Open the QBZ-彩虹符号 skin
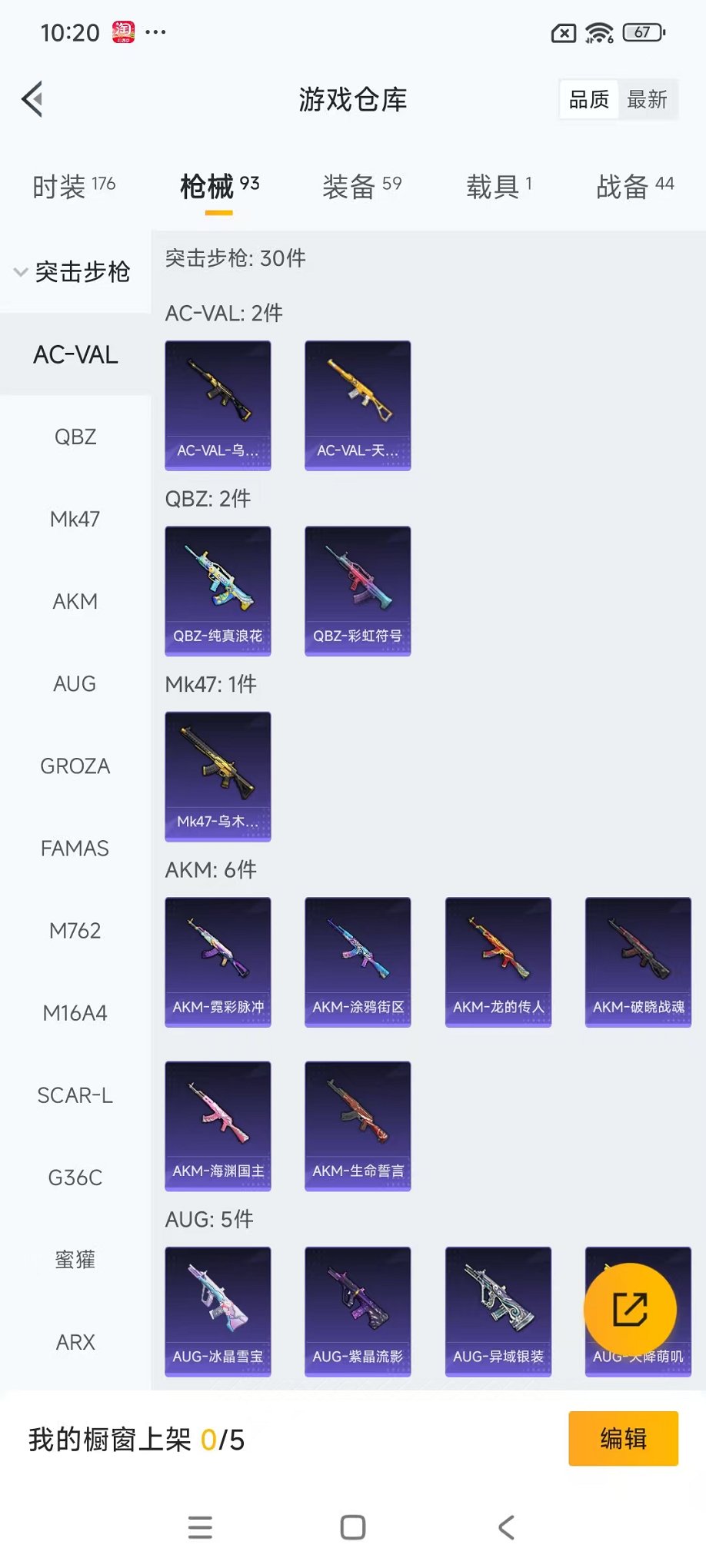 [x=358, y=590]
